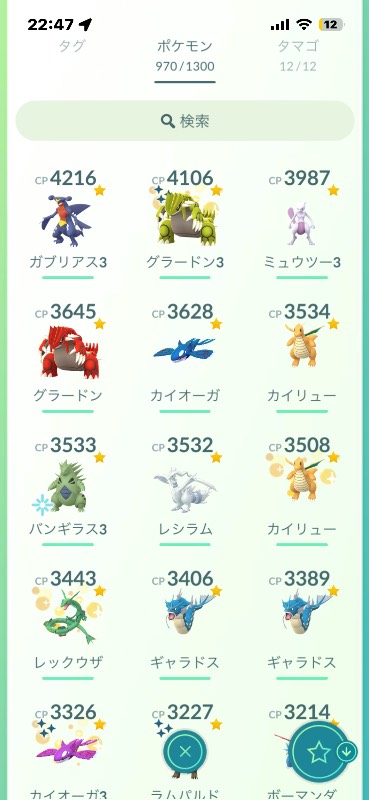Switch to the タグ tab
Screen dimensions: 369x800
point(71,46)
